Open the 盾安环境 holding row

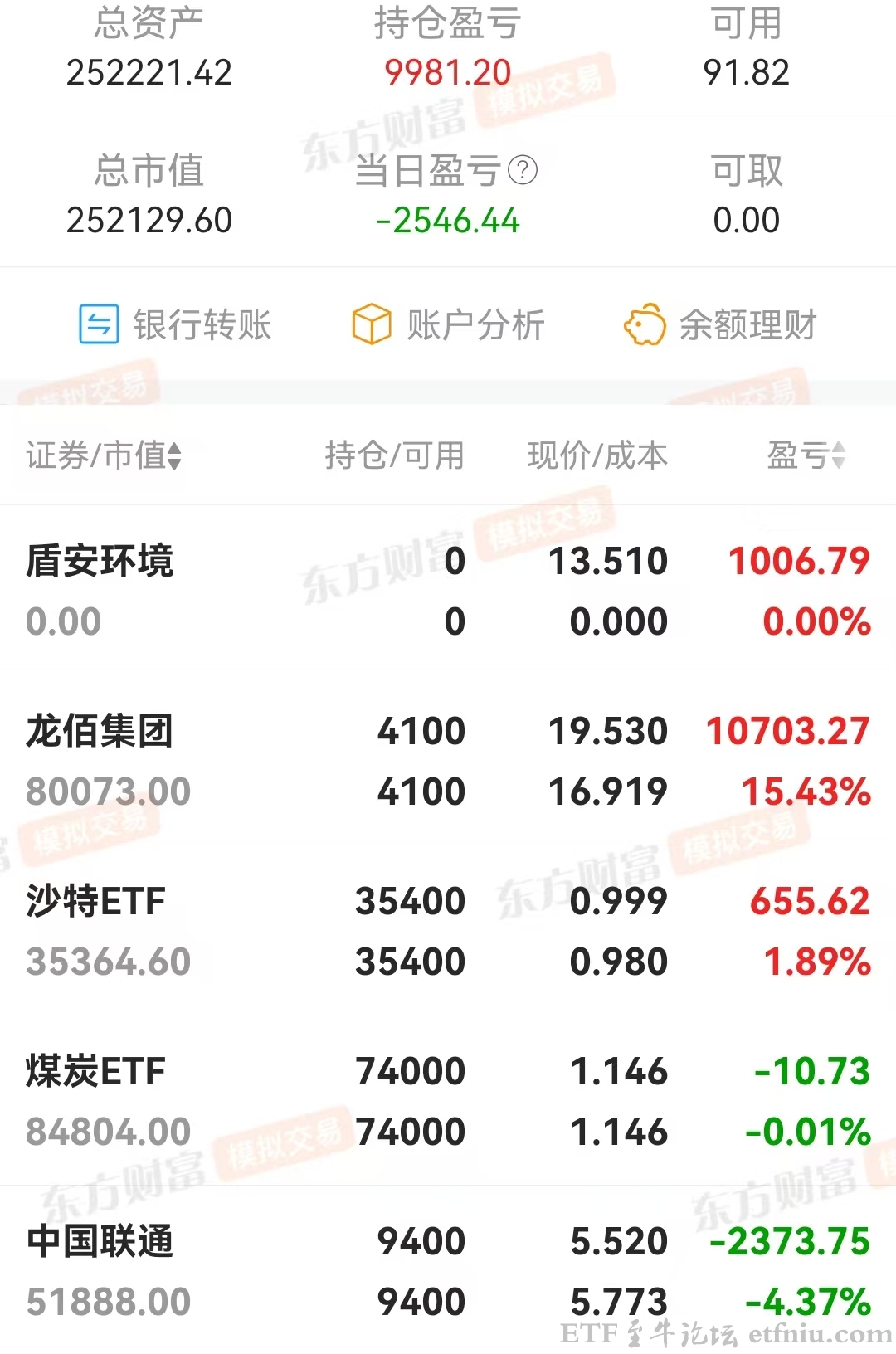[x=100, y=562]
